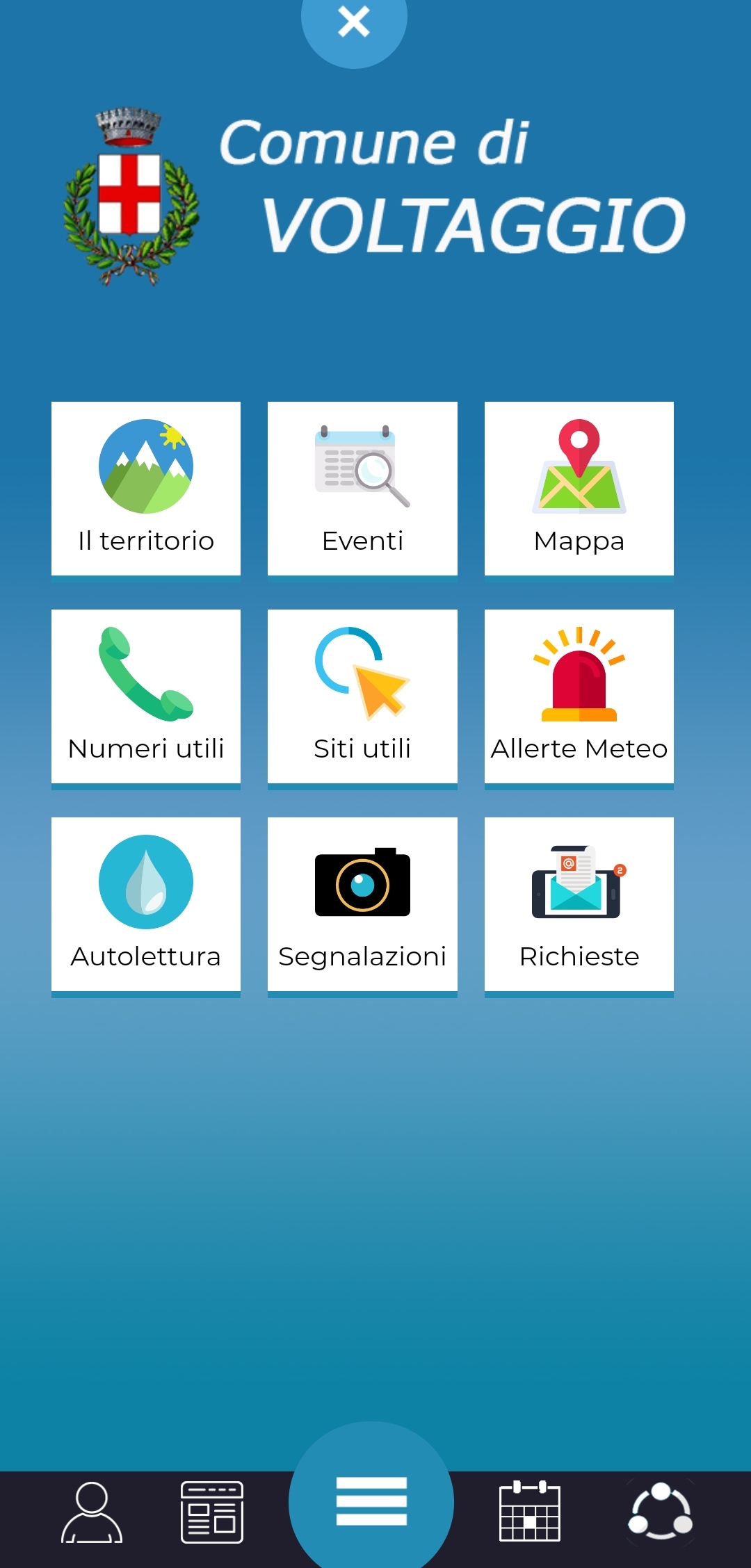Open the user profile tab
Screen dimensions: 751x1568
click(x=92, y=1512)
